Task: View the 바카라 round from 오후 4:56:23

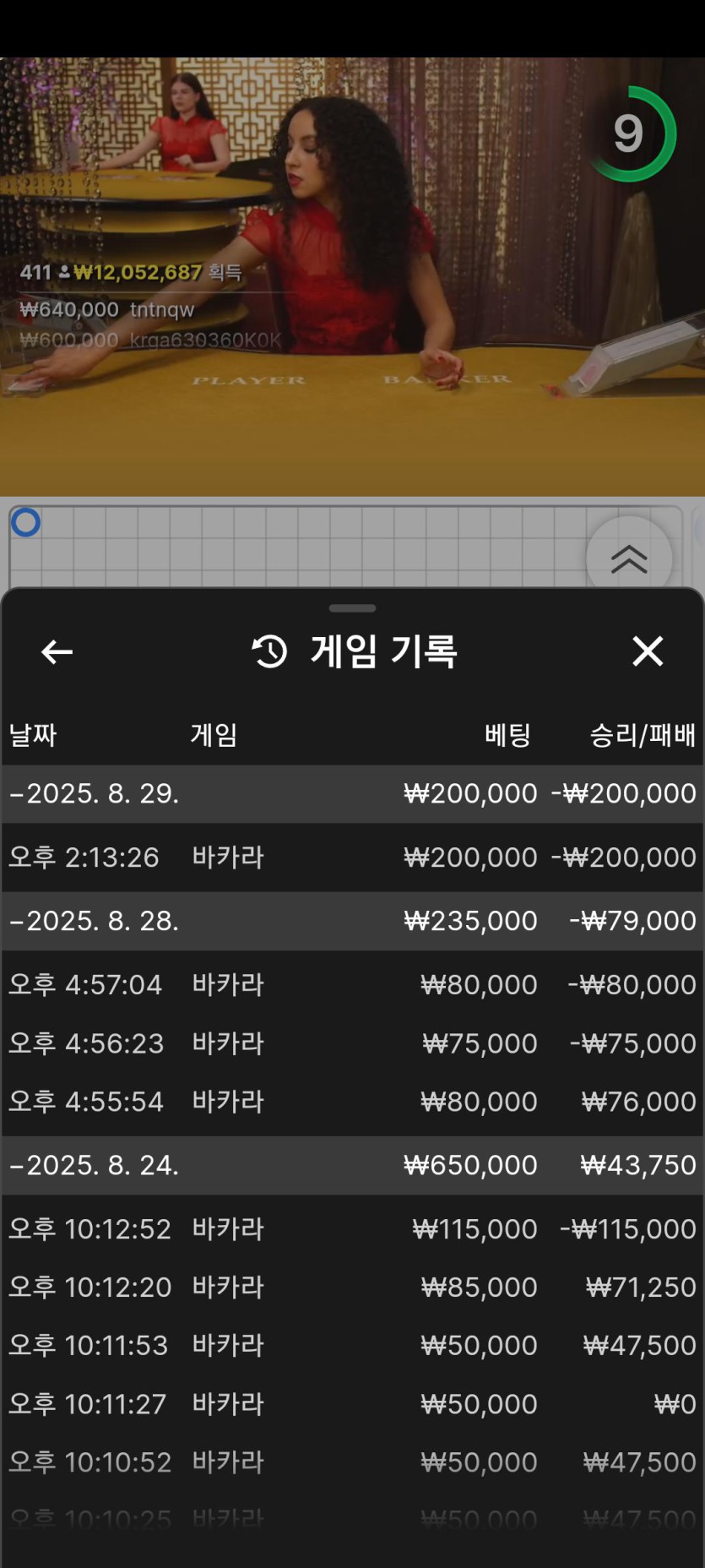Action: click(x=352, y=1043)
